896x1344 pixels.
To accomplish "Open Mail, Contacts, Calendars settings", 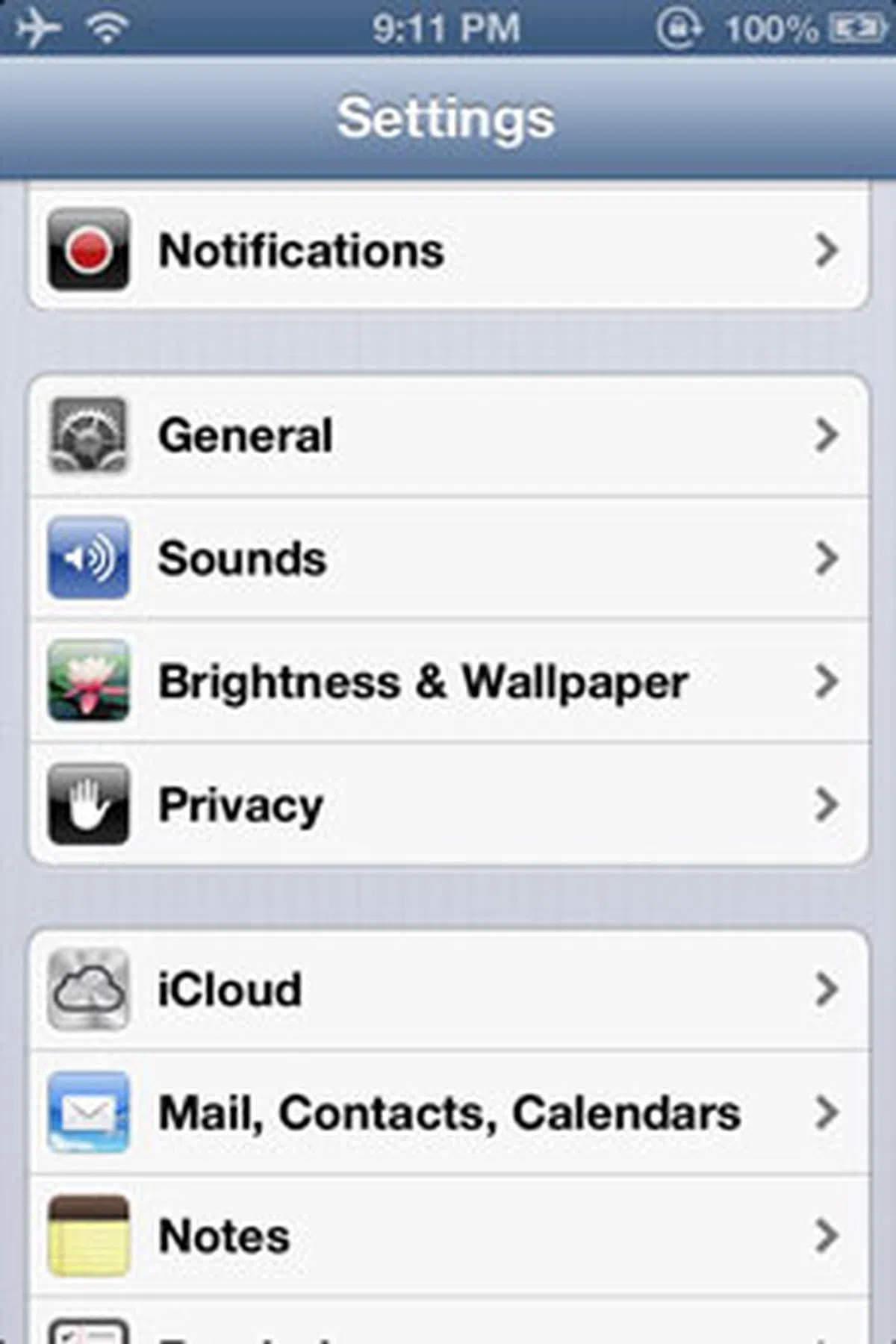I will [448, 1113].
